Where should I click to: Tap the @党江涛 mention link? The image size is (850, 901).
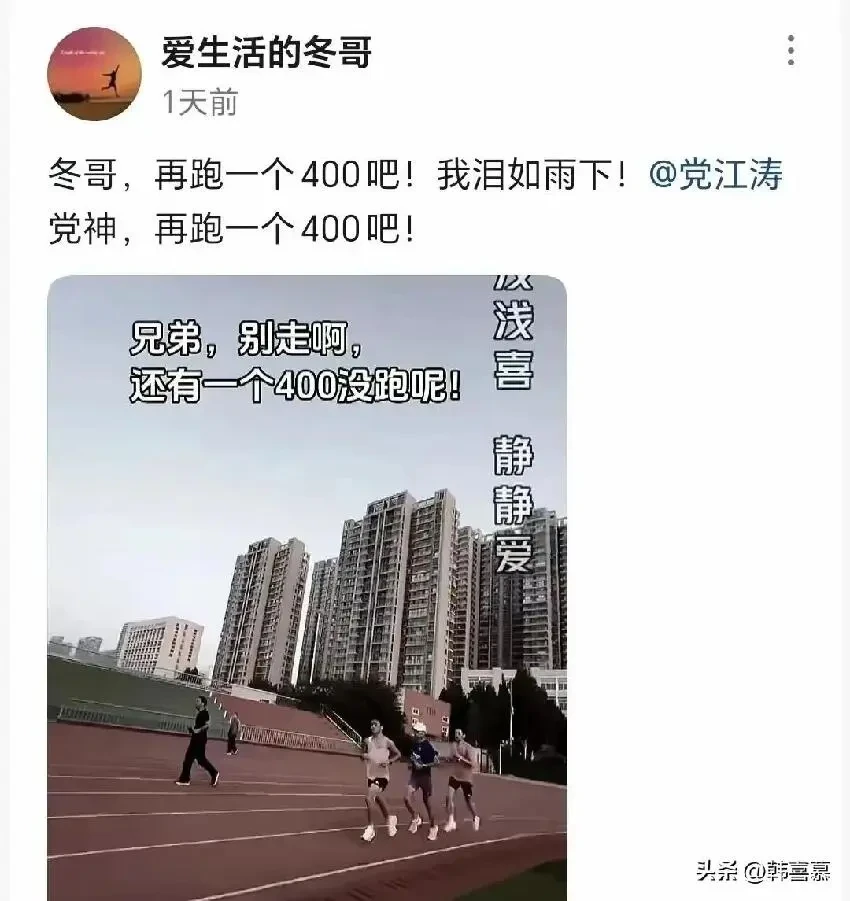coord(715,176)
